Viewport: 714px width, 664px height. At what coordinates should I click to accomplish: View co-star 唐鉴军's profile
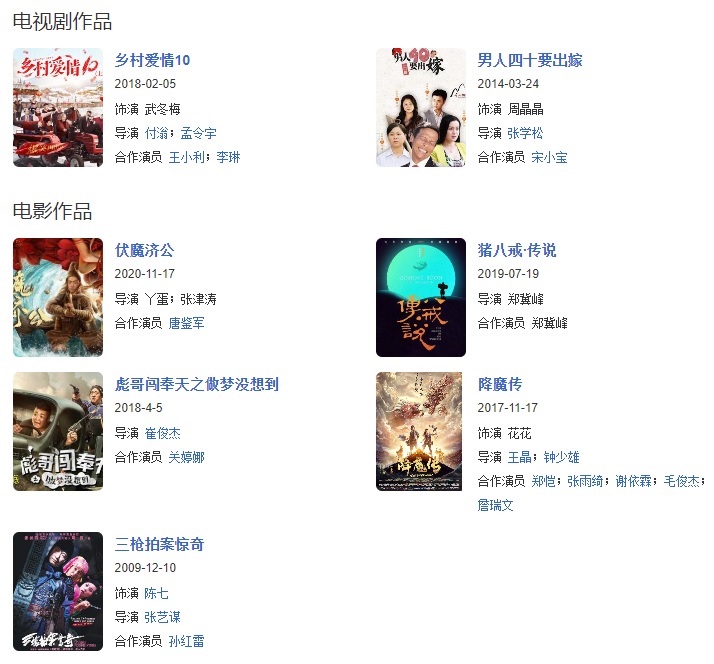point(186,323)
